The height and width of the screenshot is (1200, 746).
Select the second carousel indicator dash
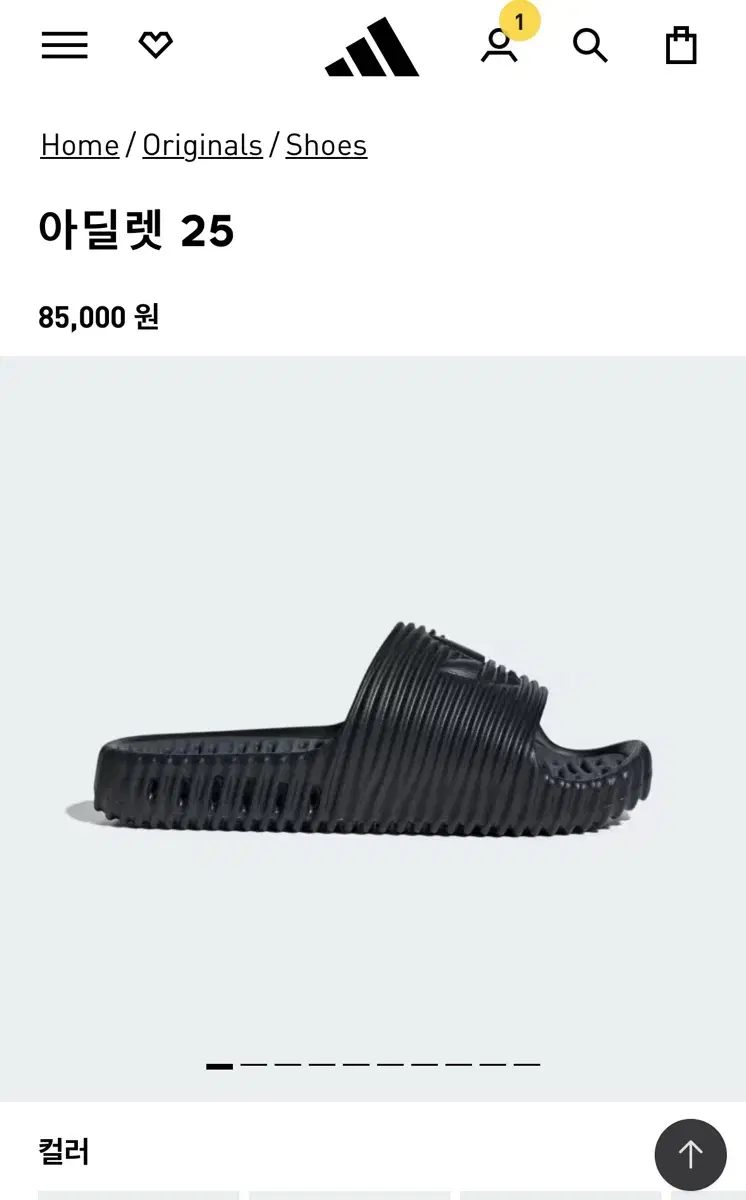click(253, 1066)
